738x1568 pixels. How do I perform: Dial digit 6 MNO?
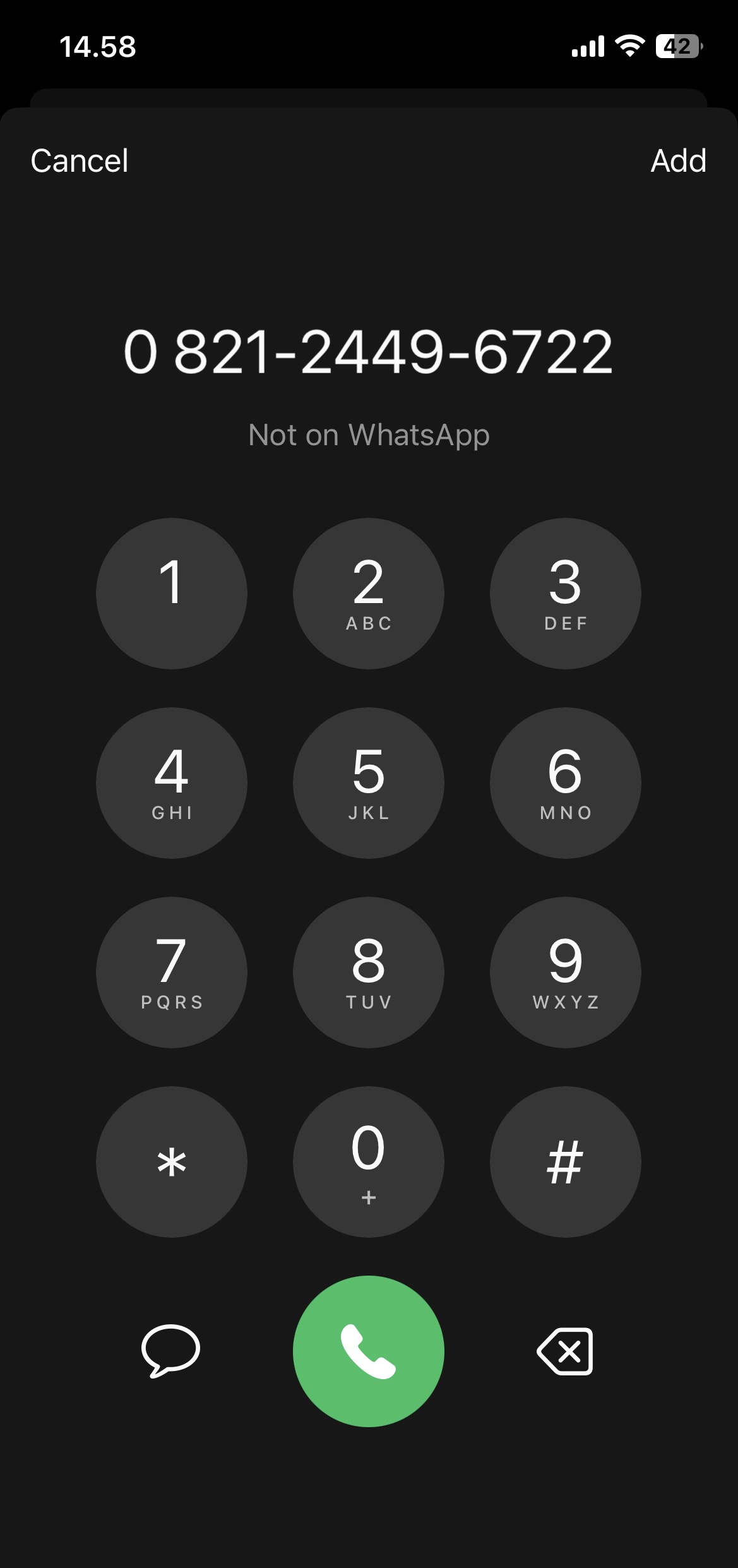pyautogui.click(x=565, y=782)
